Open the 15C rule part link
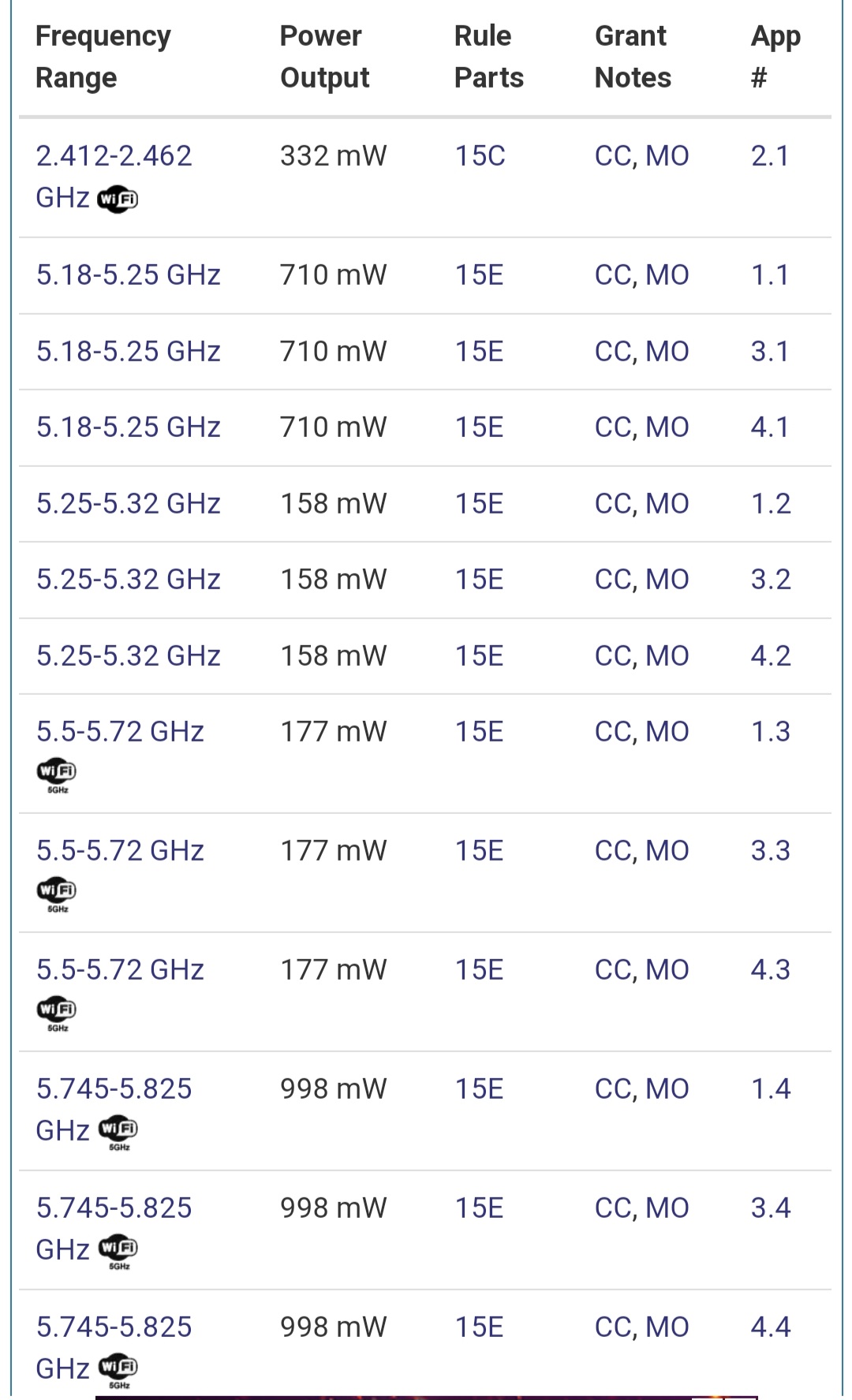This screenshot has width=852, height=1400. coord(480,155)
